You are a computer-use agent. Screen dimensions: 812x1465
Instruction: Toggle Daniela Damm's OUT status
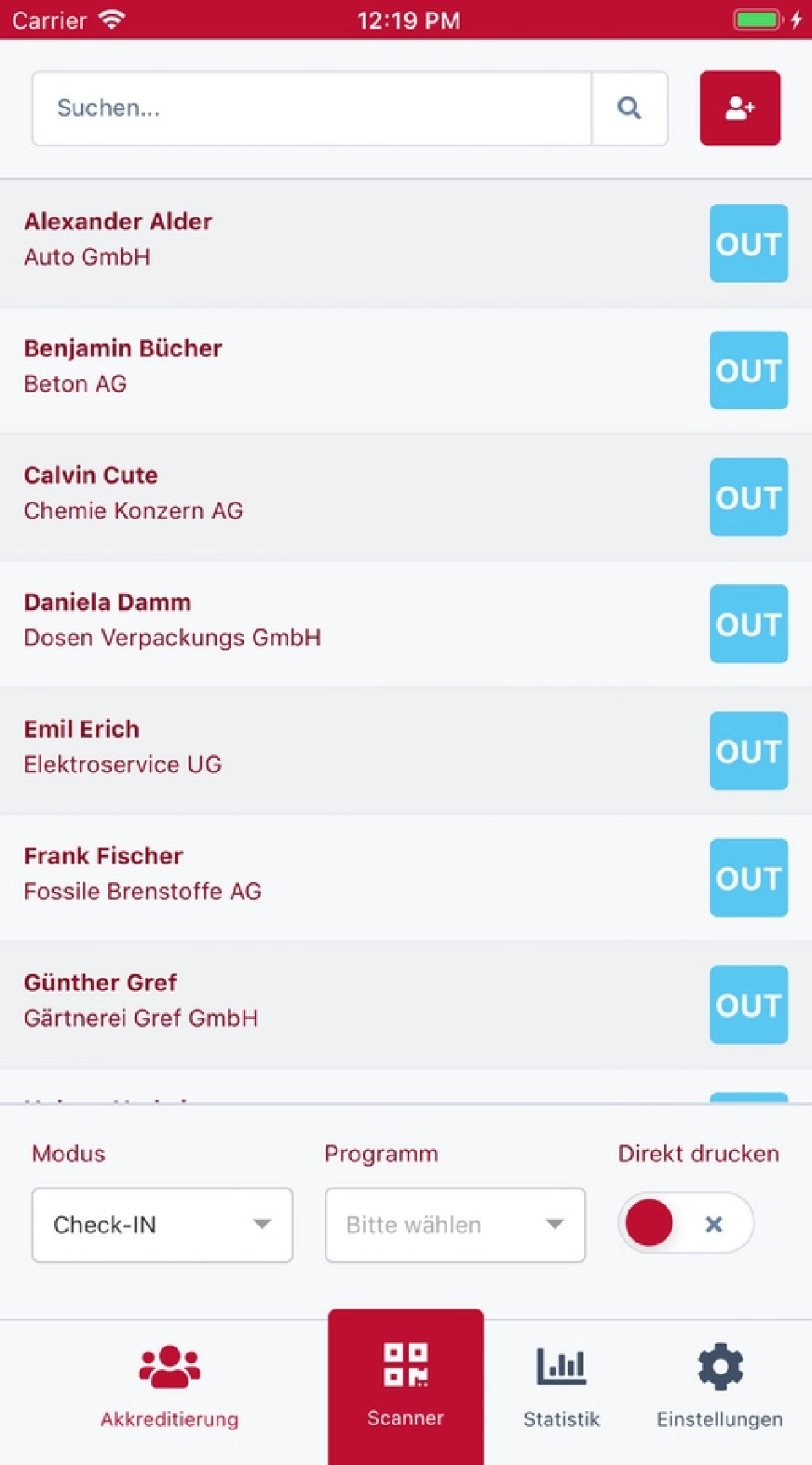[x=748, y=624]
